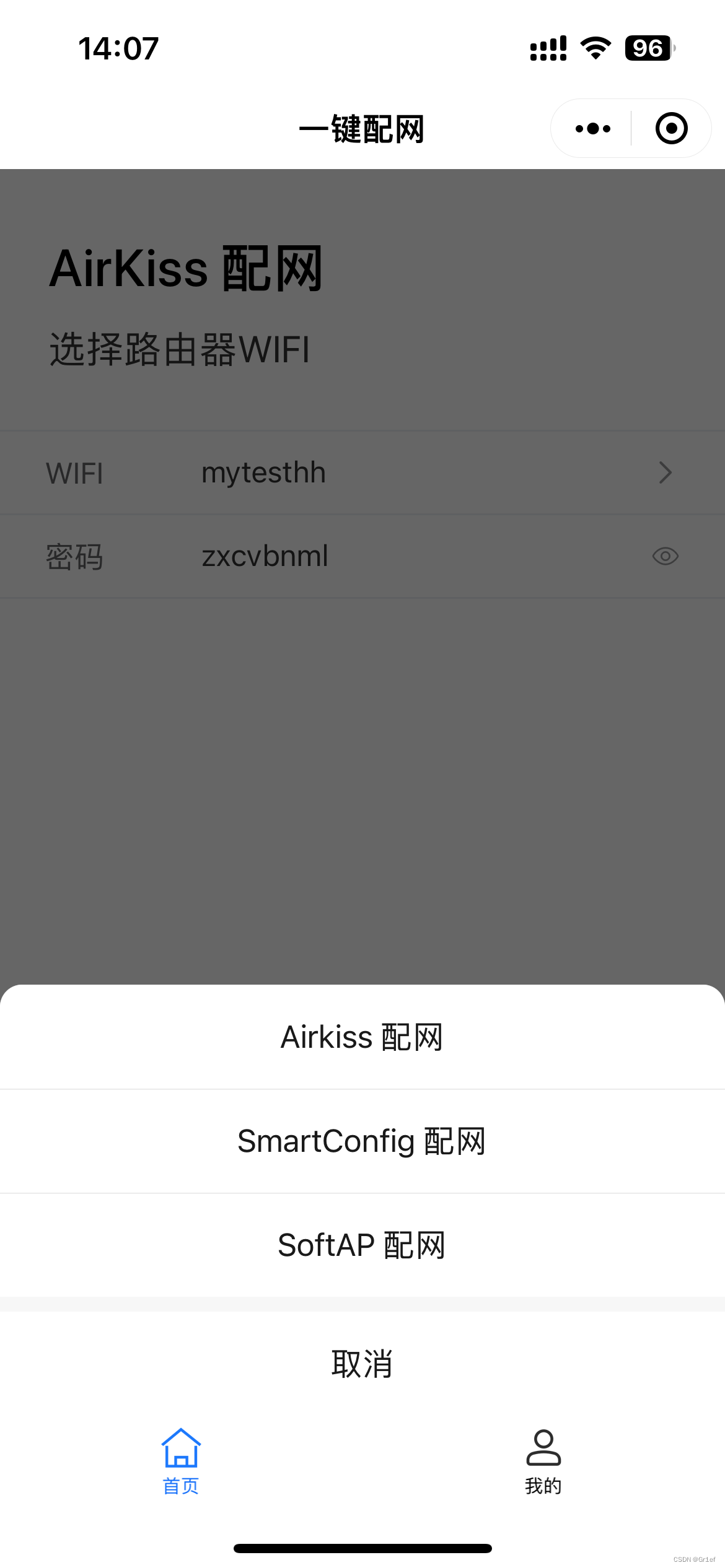Tap 取消 to dismiss the action sheet

tap(362, 1362)
